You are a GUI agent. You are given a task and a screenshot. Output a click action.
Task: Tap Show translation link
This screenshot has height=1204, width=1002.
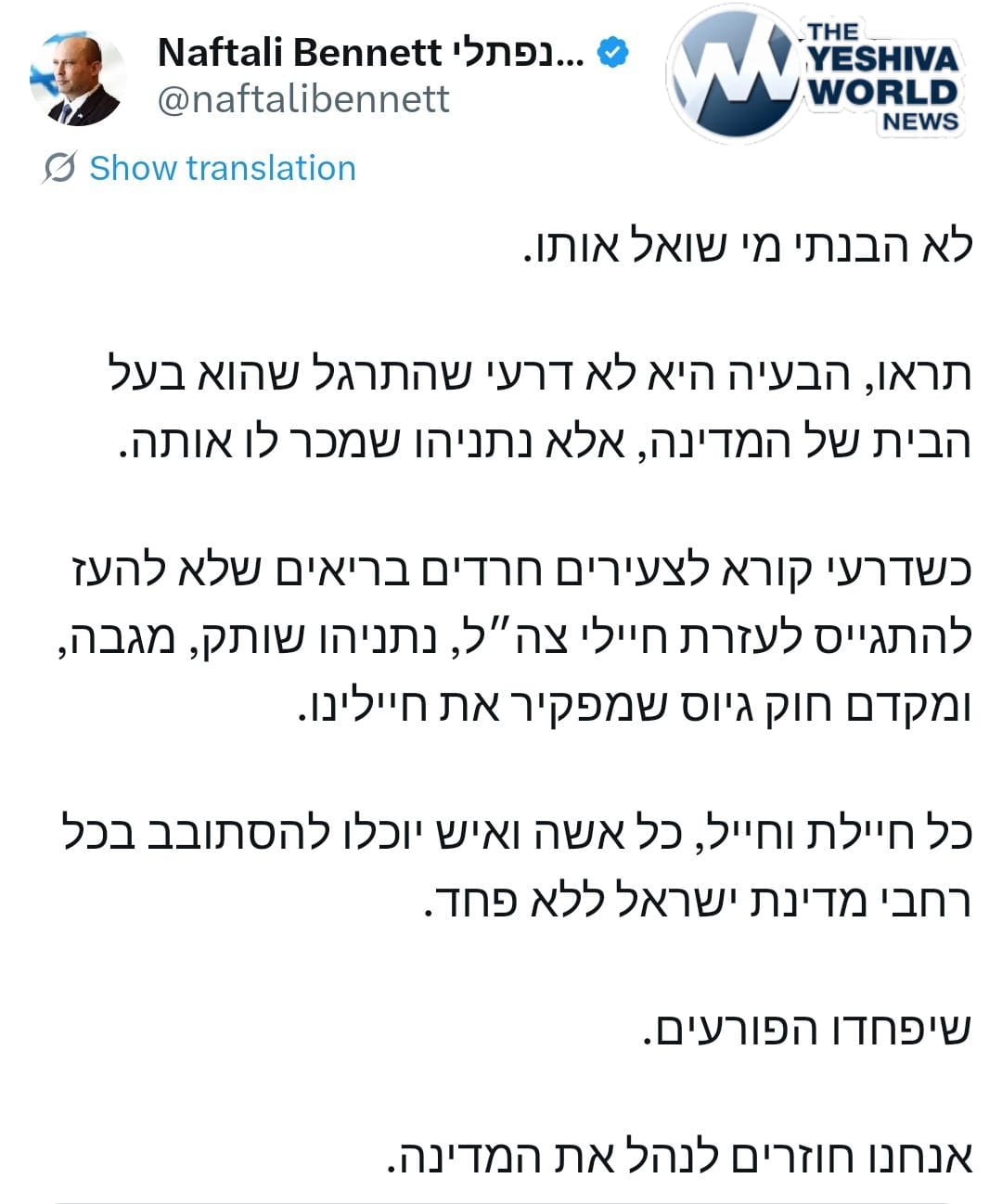222,168
